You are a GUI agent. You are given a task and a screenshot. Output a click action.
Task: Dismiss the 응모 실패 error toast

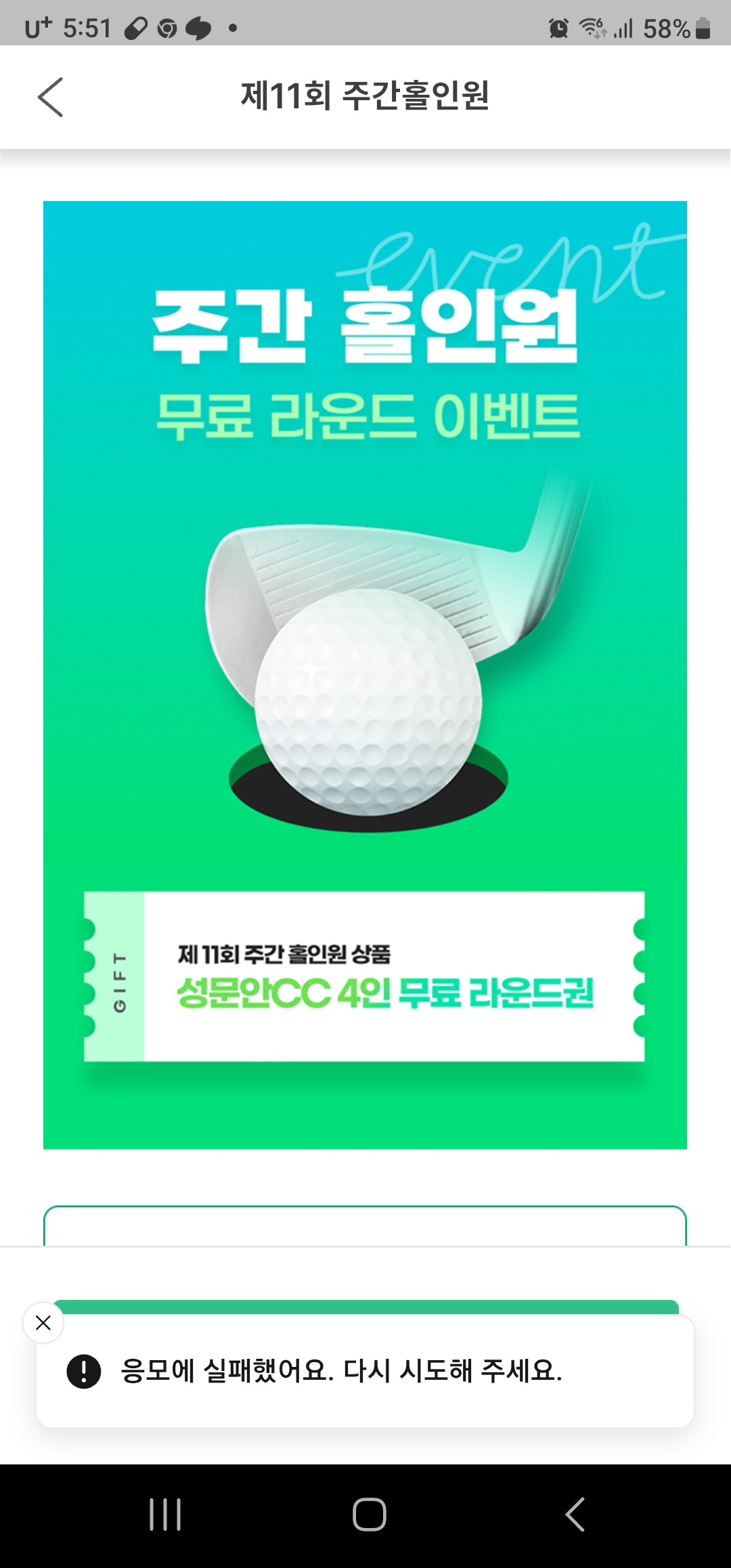[x=43, y=1322]
